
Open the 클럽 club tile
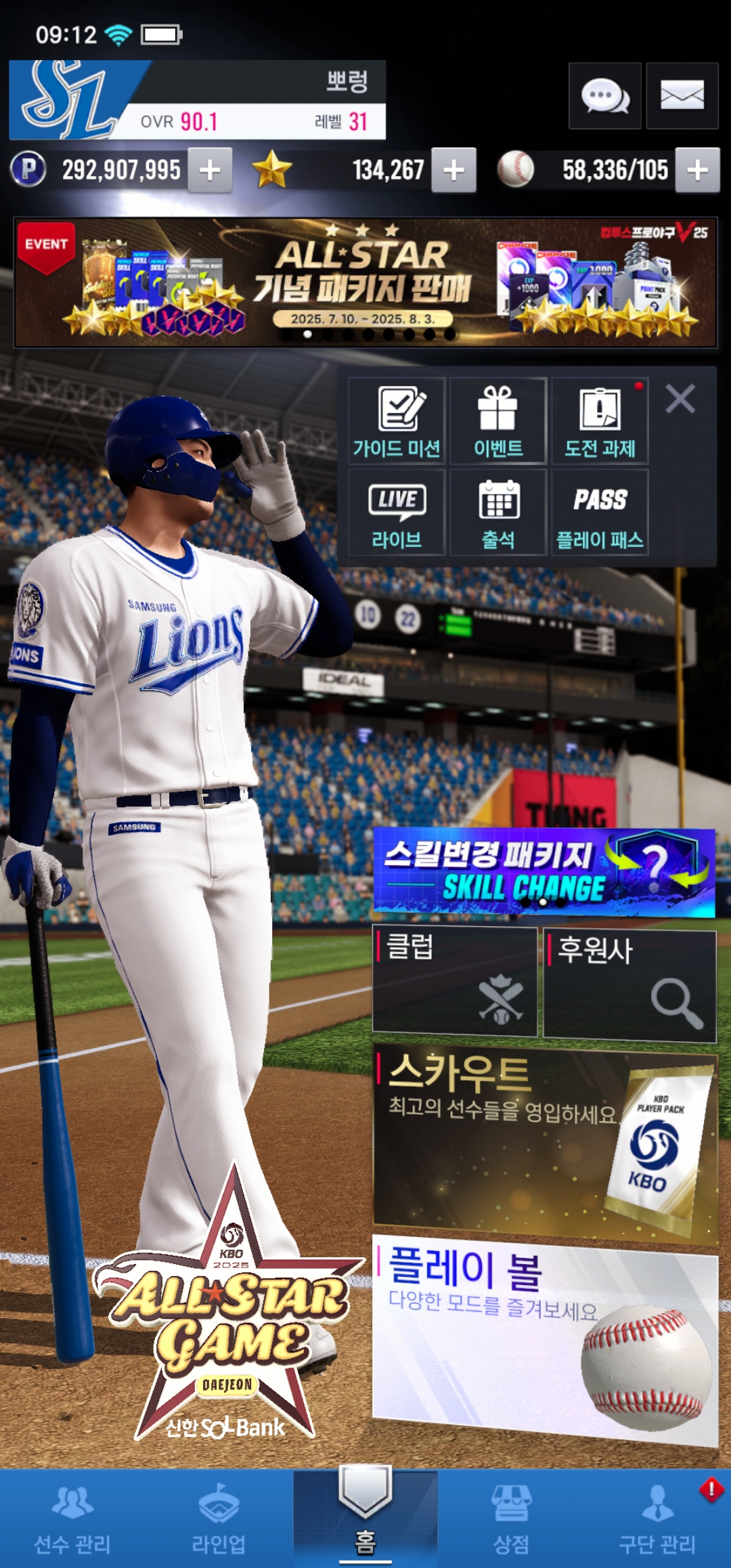coord(455,982)
